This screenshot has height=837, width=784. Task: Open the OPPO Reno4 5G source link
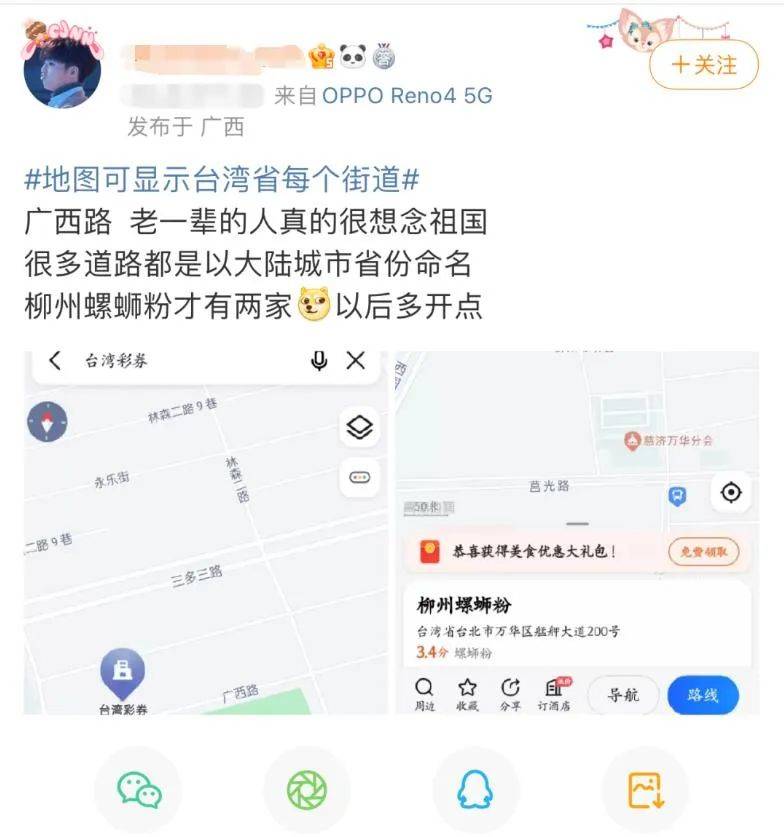[x=407, y=96]
